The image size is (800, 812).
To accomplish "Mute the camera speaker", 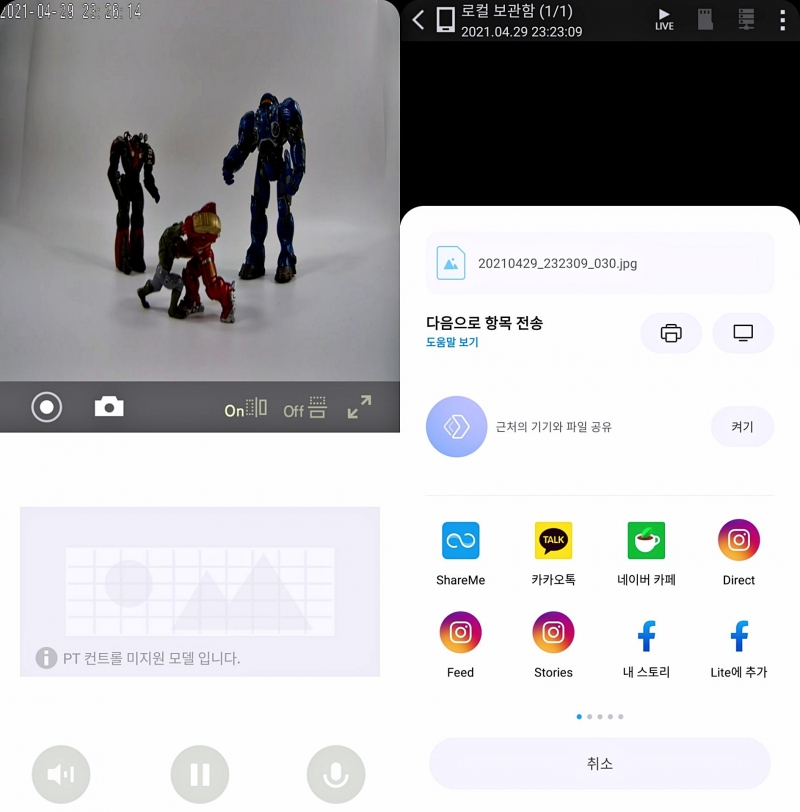I will point(61,774).
